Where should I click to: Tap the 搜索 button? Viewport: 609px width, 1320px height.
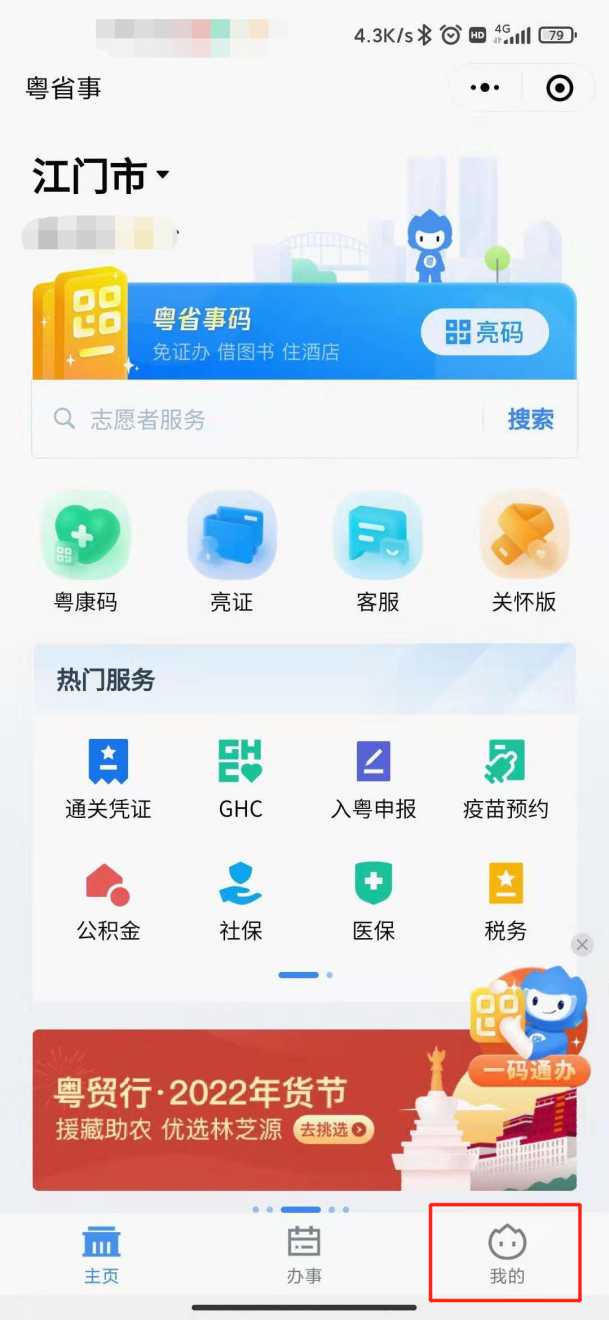tap(530, 420)
